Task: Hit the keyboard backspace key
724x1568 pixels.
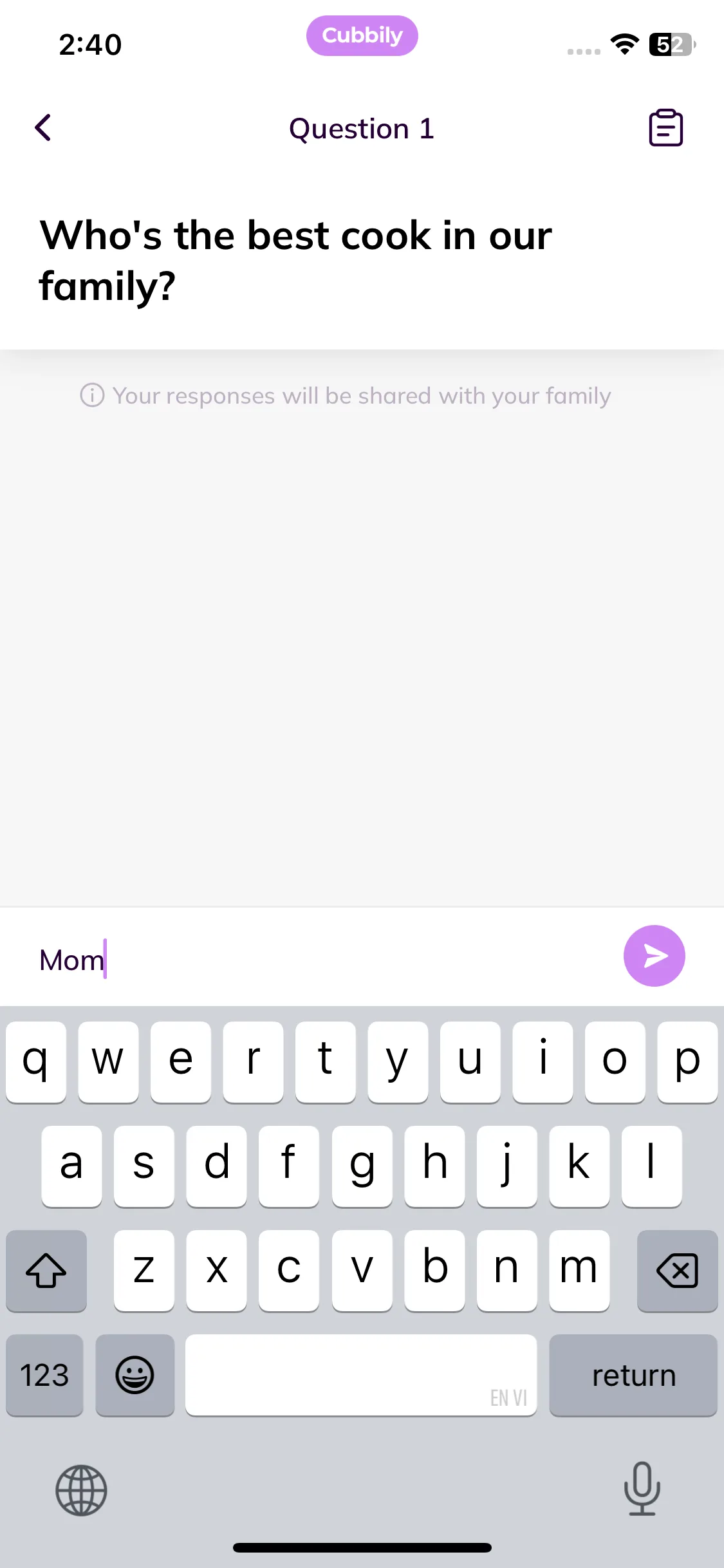Action: pos(677,1271)
